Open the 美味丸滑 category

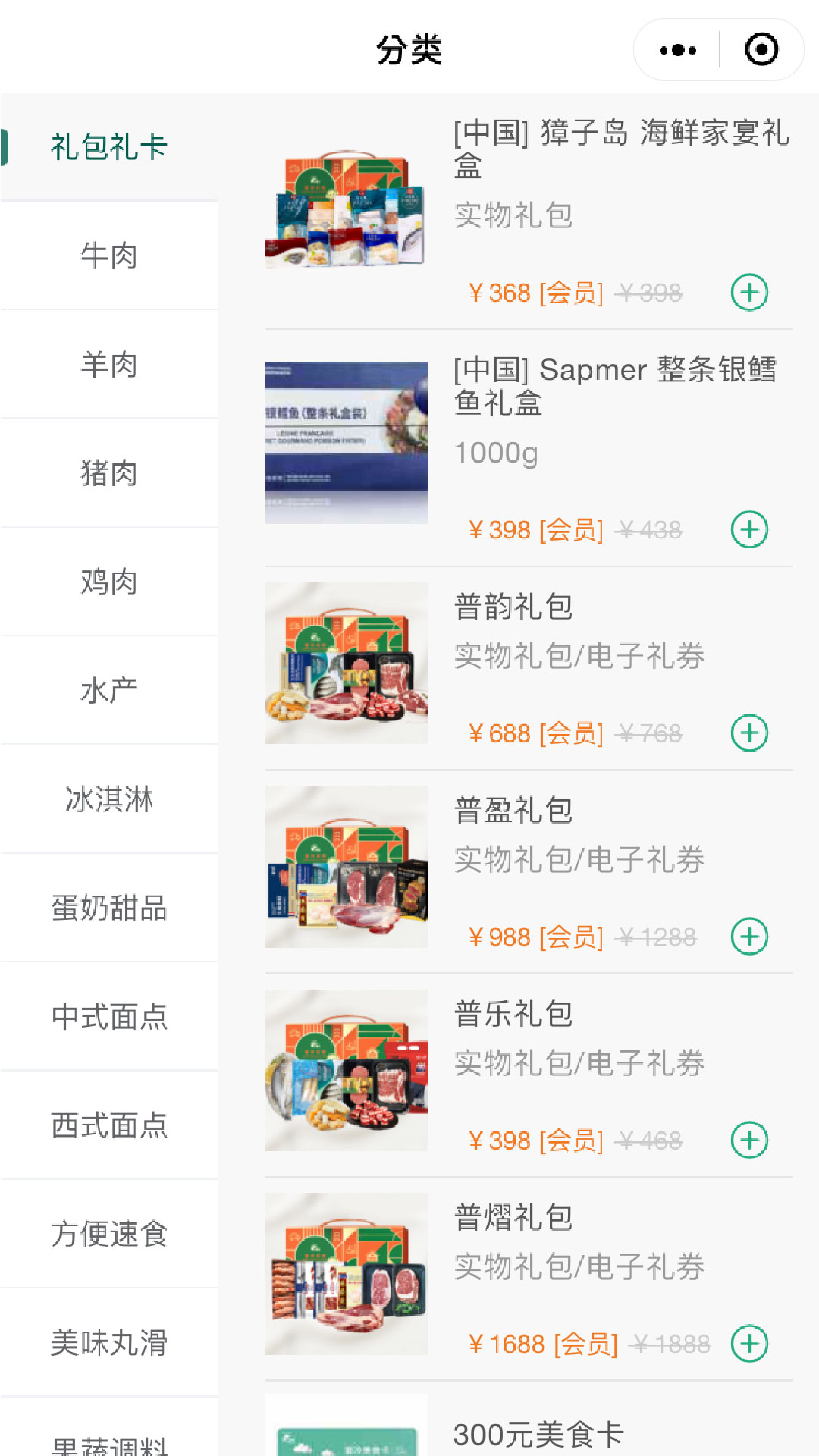point(109,1342)
